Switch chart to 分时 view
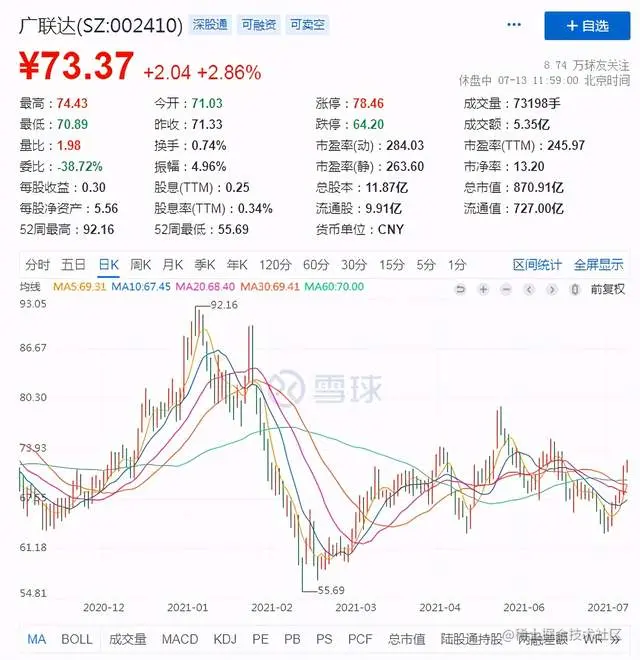640x660 pixels. tap(38, 265)
